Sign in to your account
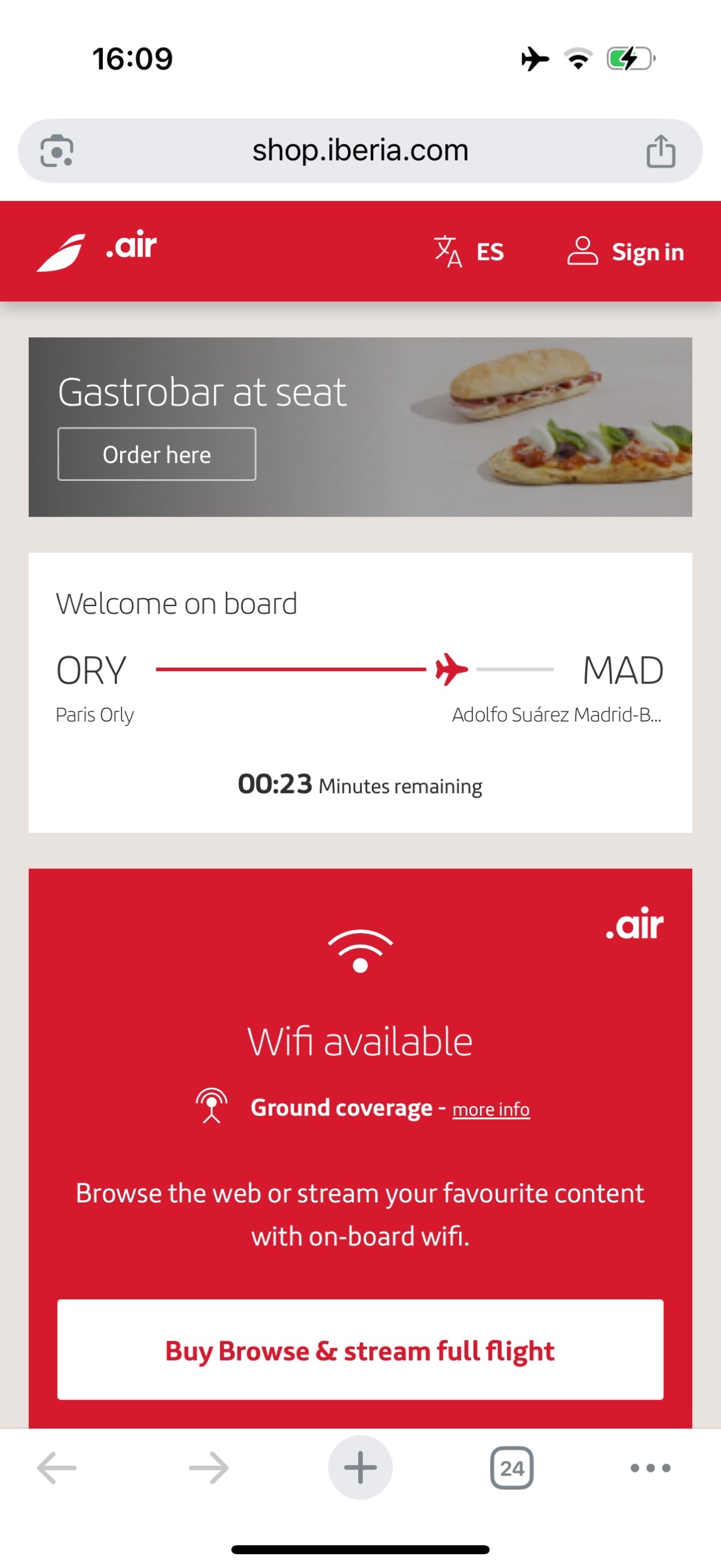 [625, 251]
